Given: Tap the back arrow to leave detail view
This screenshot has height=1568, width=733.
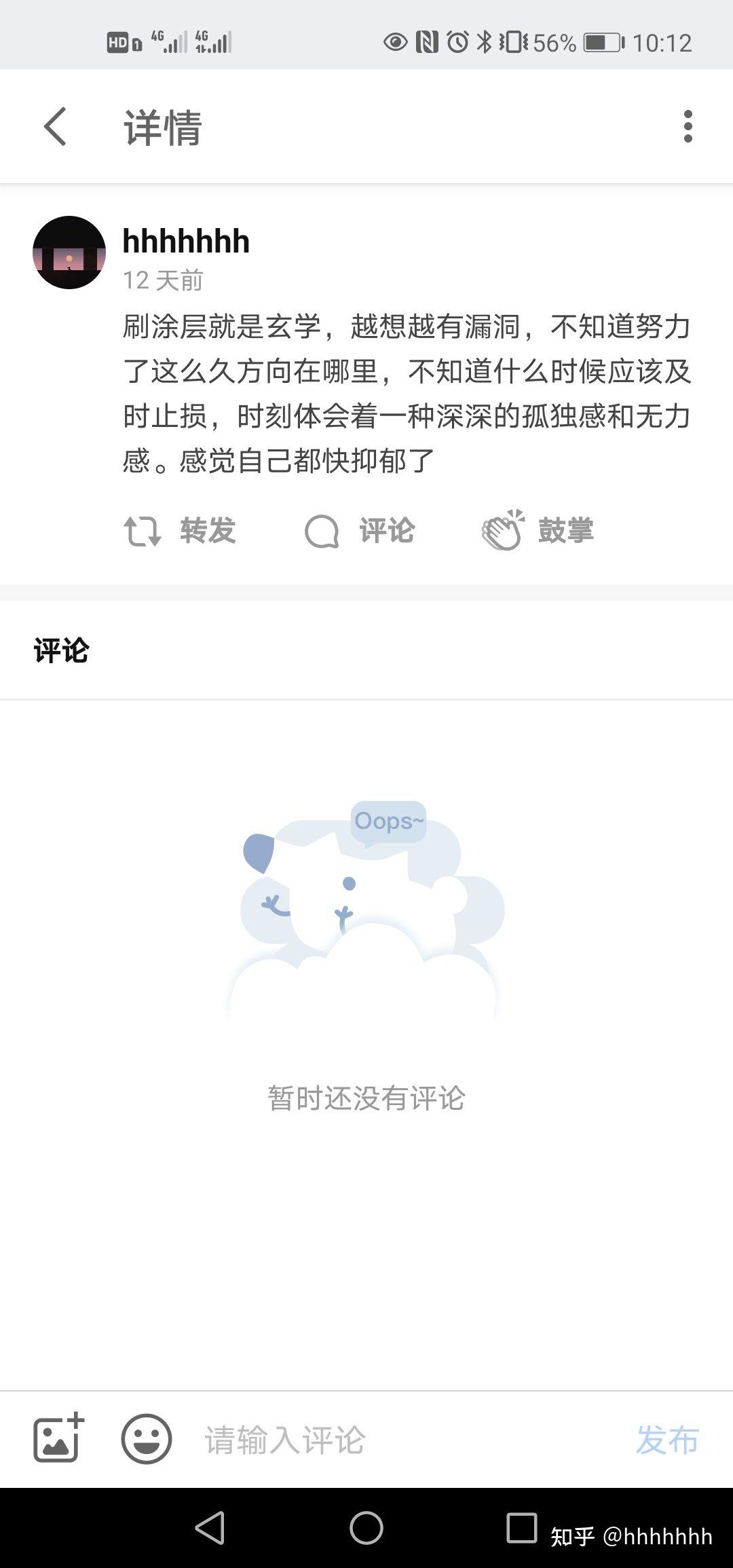Looking at the screenshot, I should click(54, 126).
